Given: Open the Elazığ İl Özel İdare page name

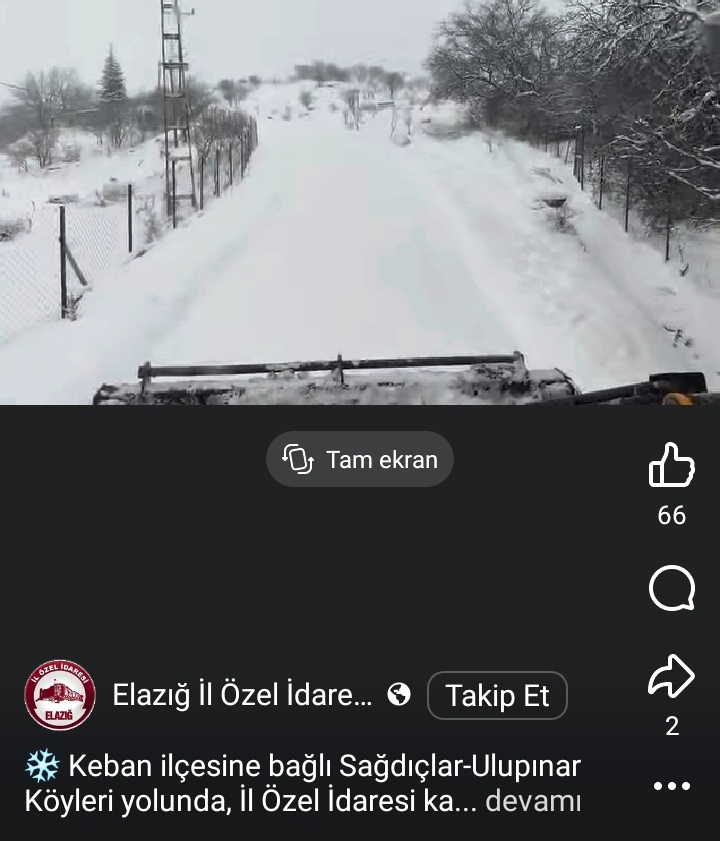Looking at the screenshot, I should tap(242, 695).
